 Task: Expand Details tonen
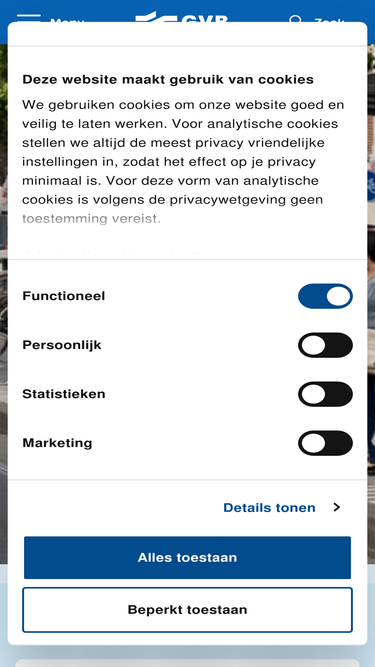(x=282, y=507)
